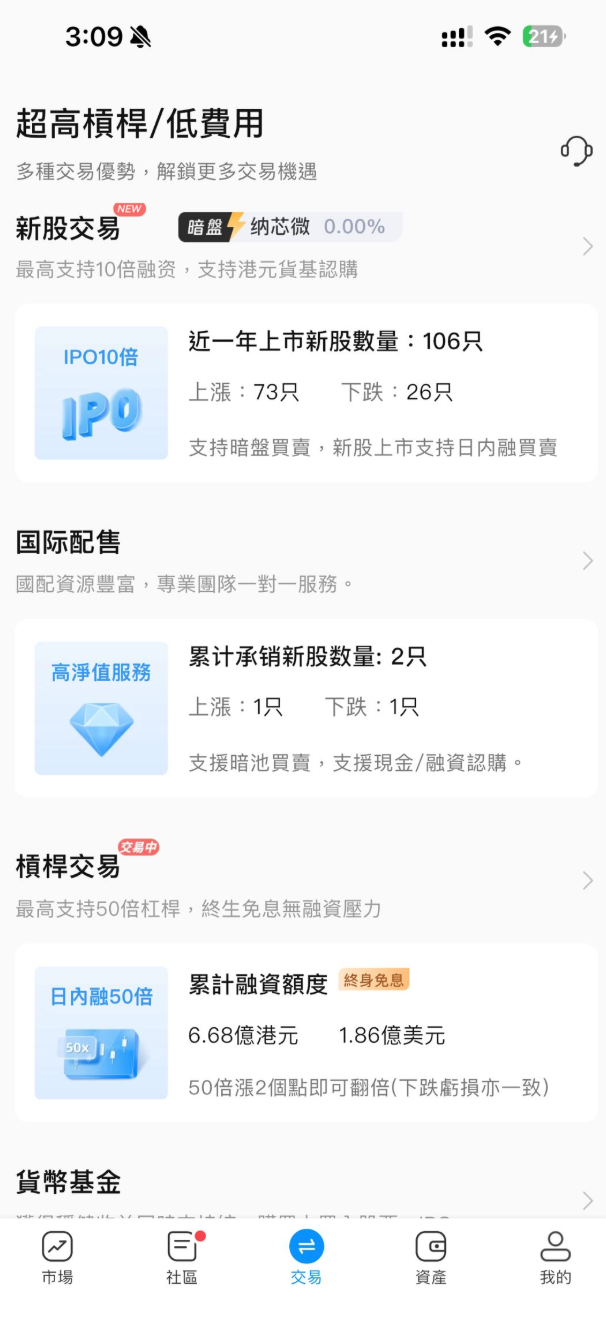
Task: Open customer service headset icon
Action: click(576, 151)
